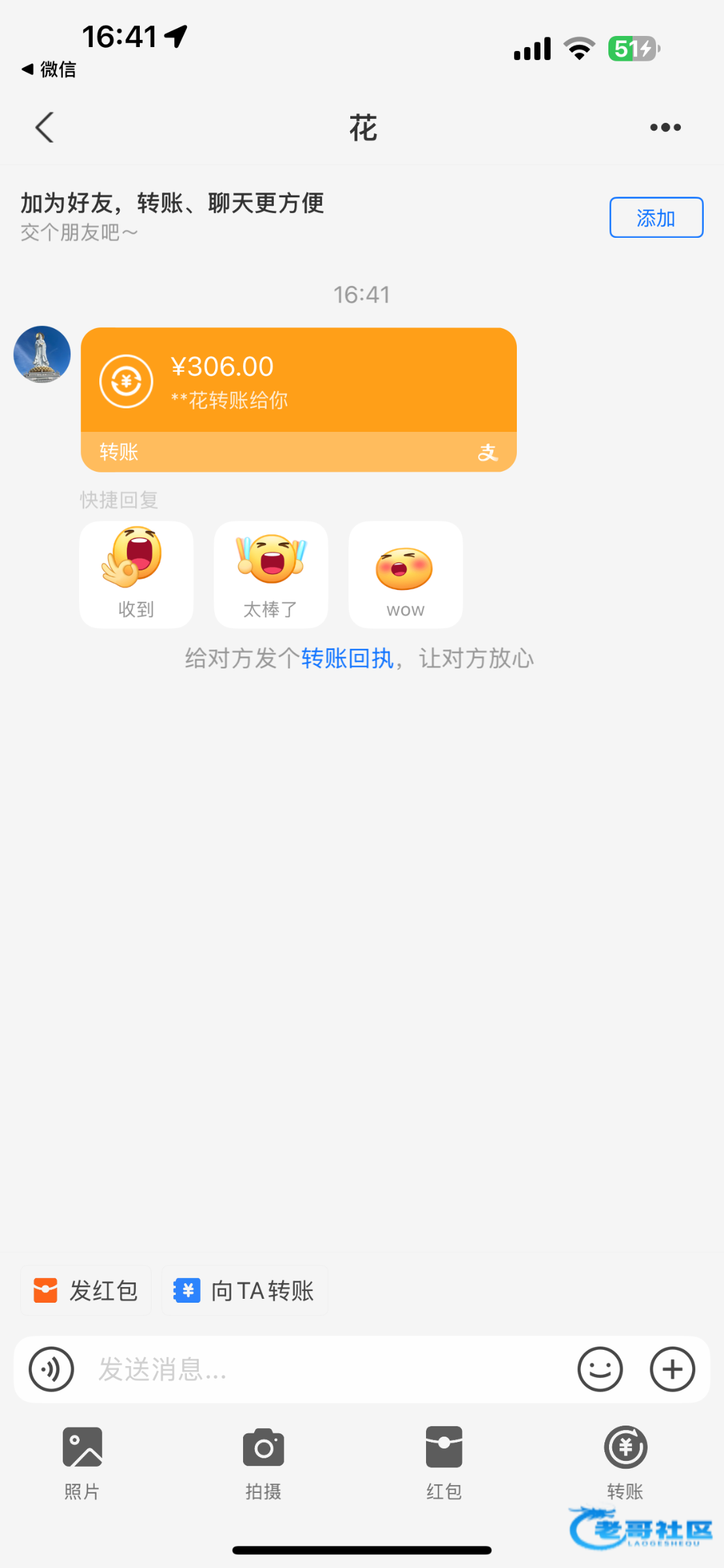Open the three-dot more options menu
Viewport: 724px width, 1568px height.
(665, 127)
